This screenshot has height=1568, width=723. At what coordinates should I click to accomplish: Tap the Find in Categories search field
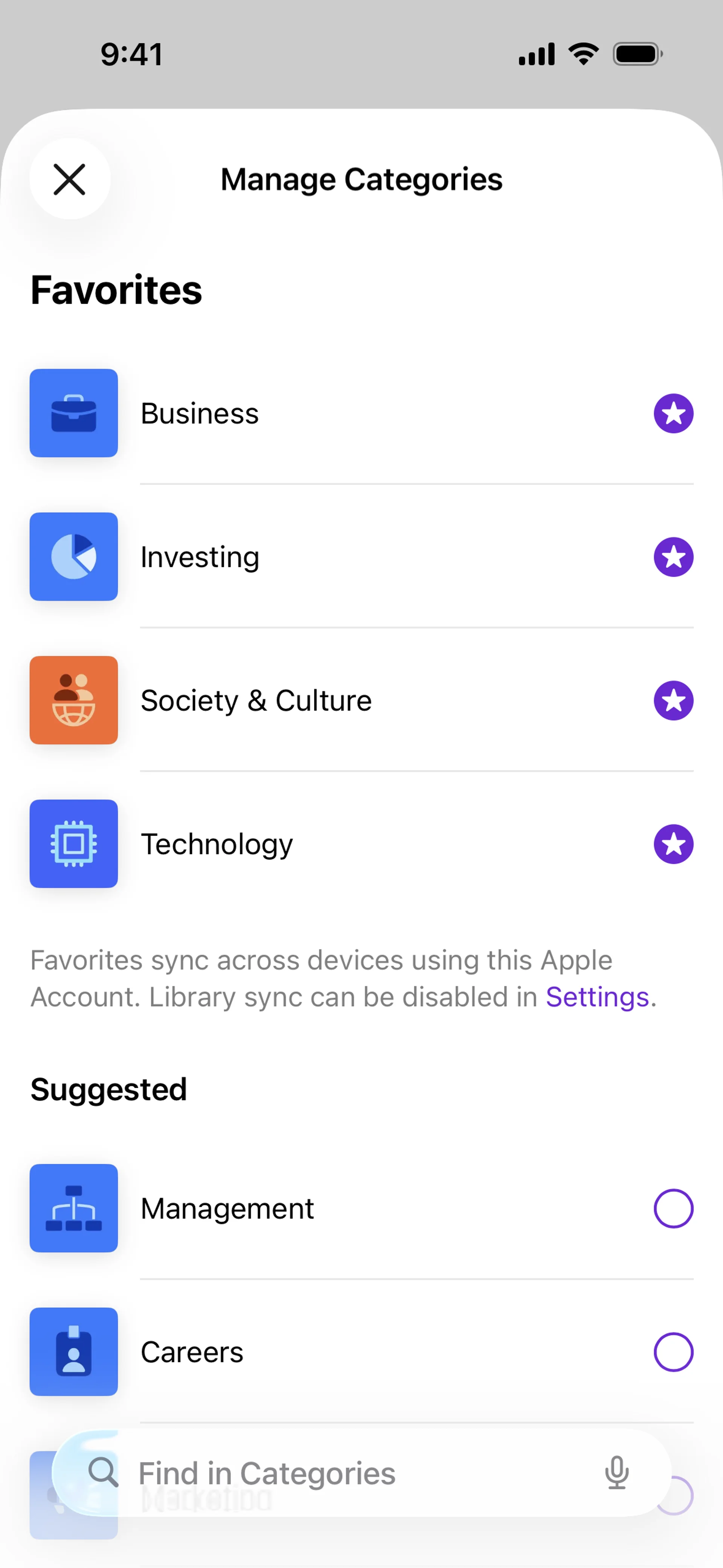point(341,1474)
